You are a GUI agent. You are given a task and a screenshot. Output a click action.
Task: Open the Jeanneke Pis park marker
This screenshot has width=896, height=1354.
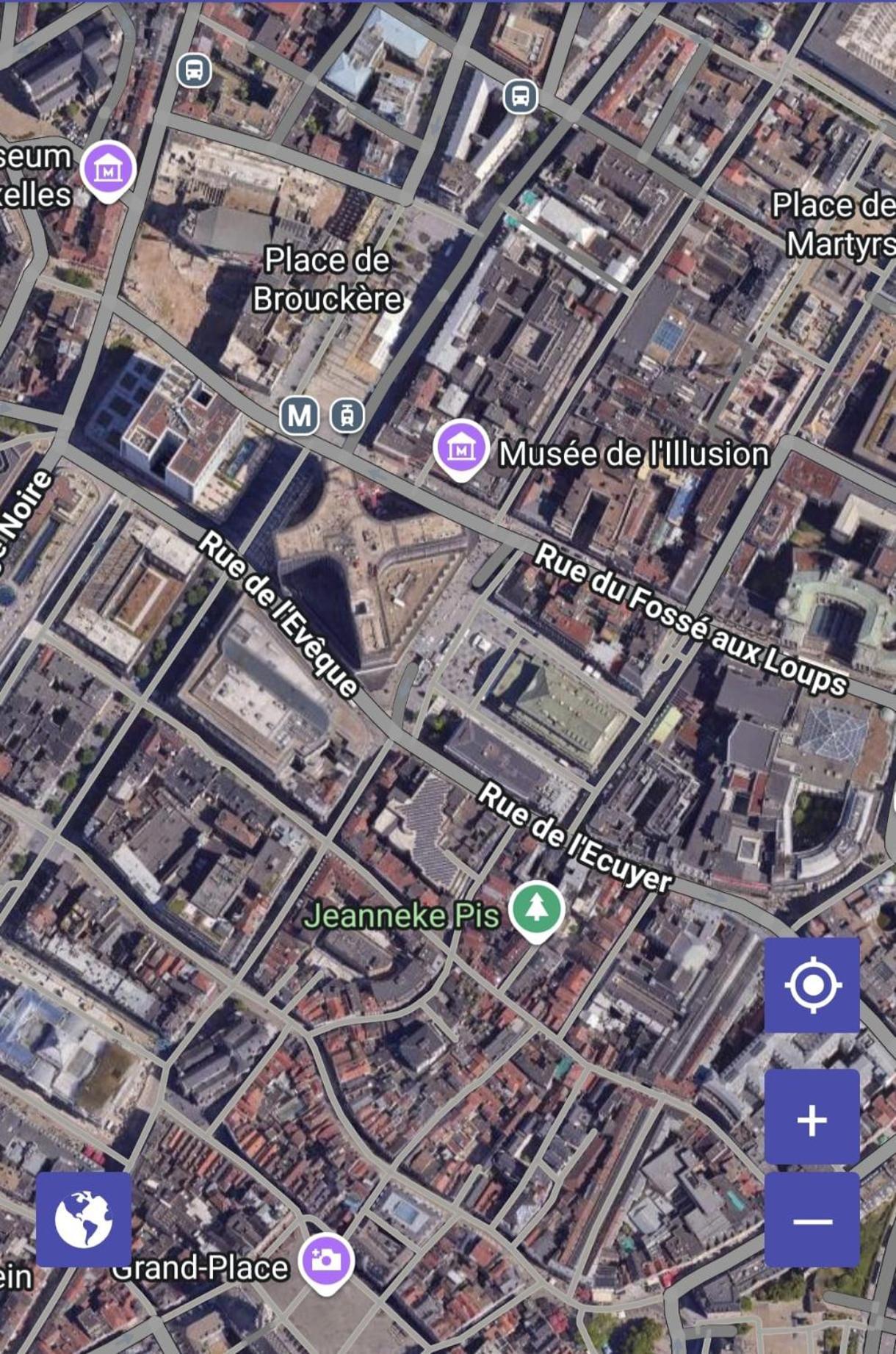tap(537, 909)
